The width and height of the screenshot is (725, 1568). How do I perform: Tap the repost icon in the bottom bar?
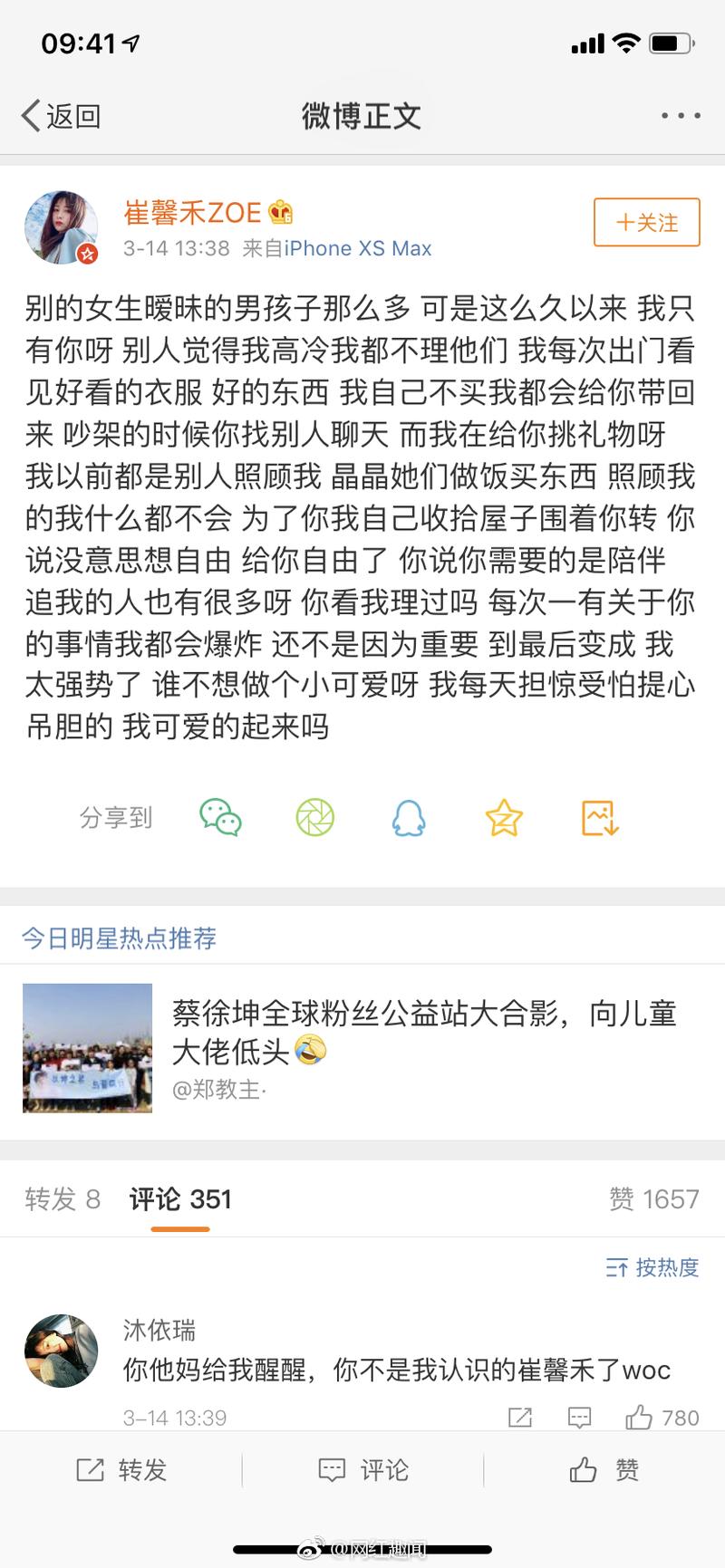(x=122, y=1470)
